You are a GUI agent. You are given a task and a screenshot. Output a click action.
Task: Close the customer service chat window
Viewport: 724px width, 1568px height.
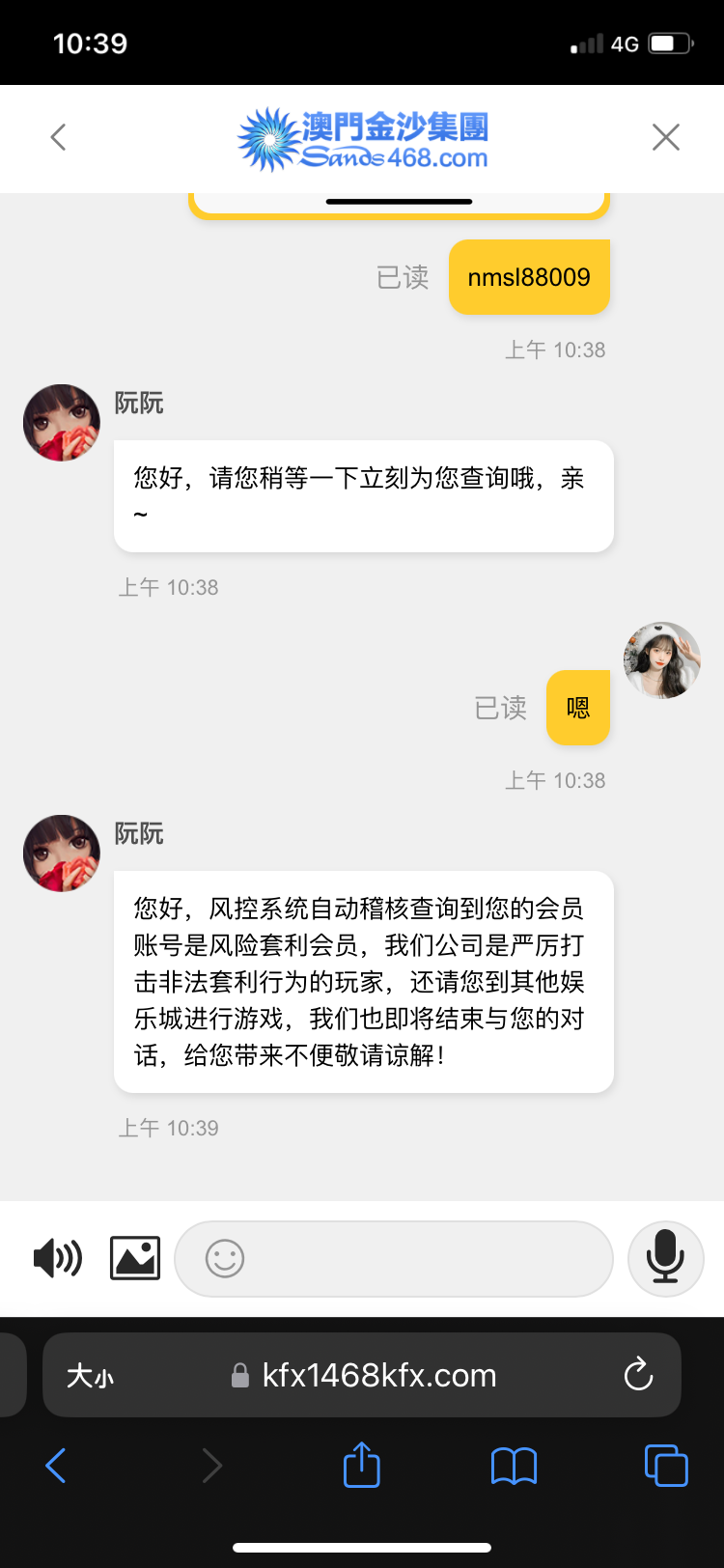666,137
